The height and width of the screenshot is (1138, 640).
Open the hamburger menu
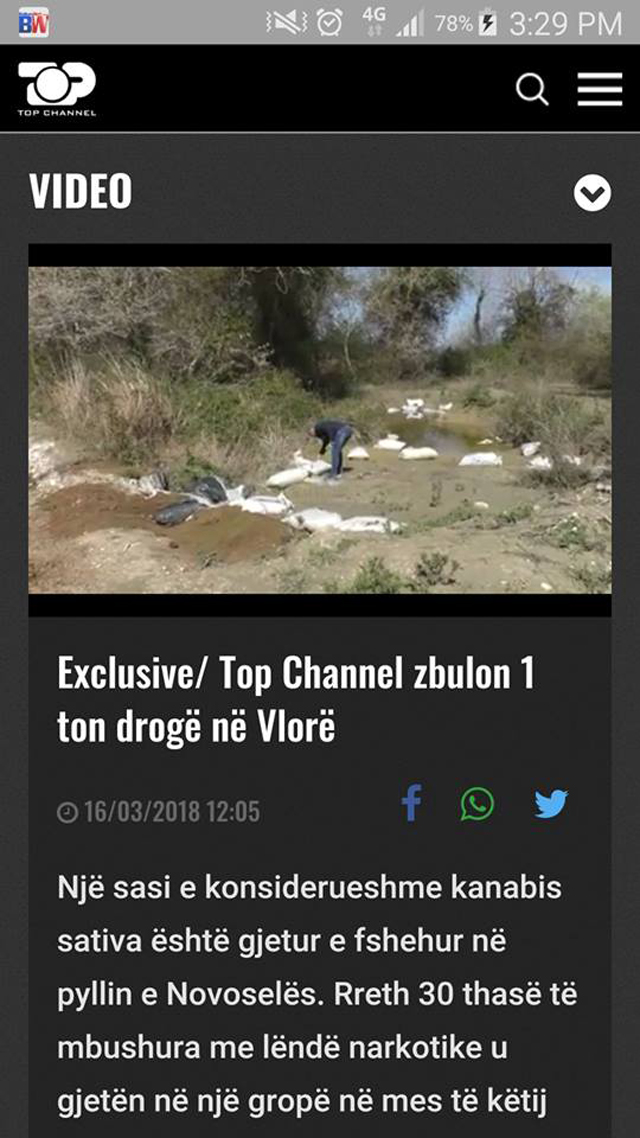pos(599,90)
